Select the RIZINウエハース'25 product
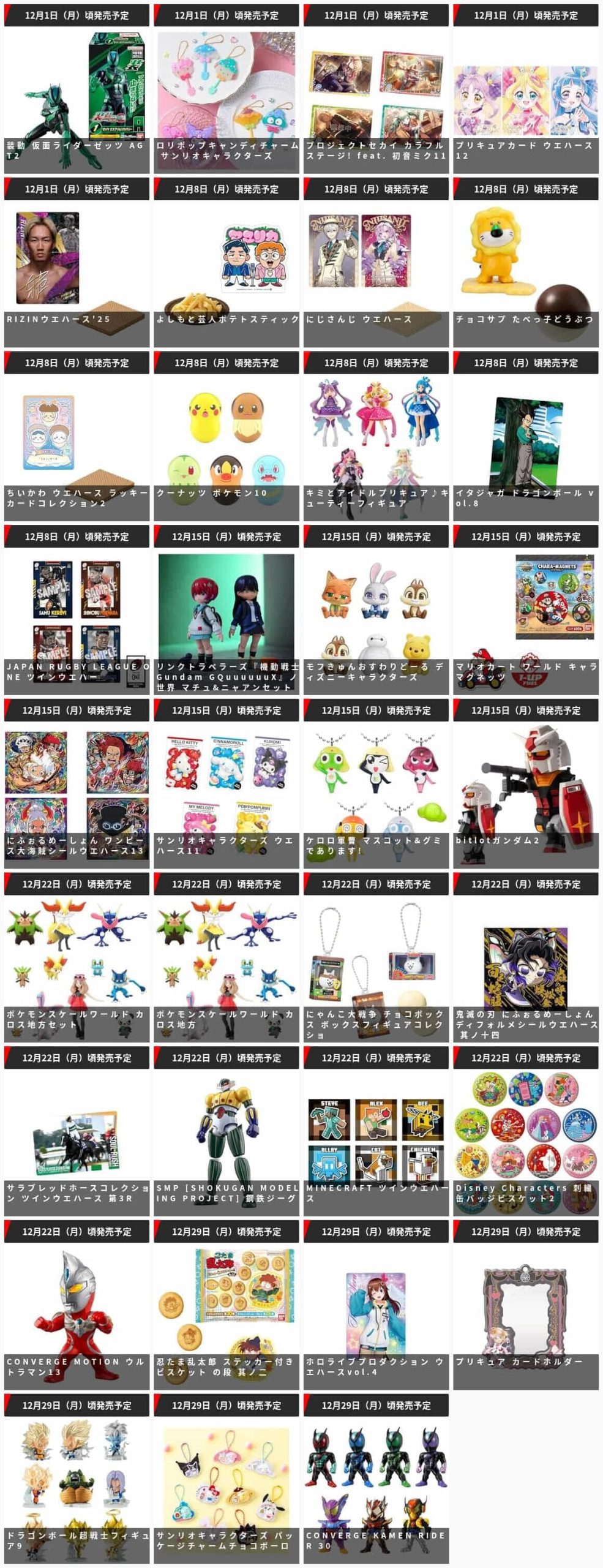The image size is (603, 1568). 77,273
